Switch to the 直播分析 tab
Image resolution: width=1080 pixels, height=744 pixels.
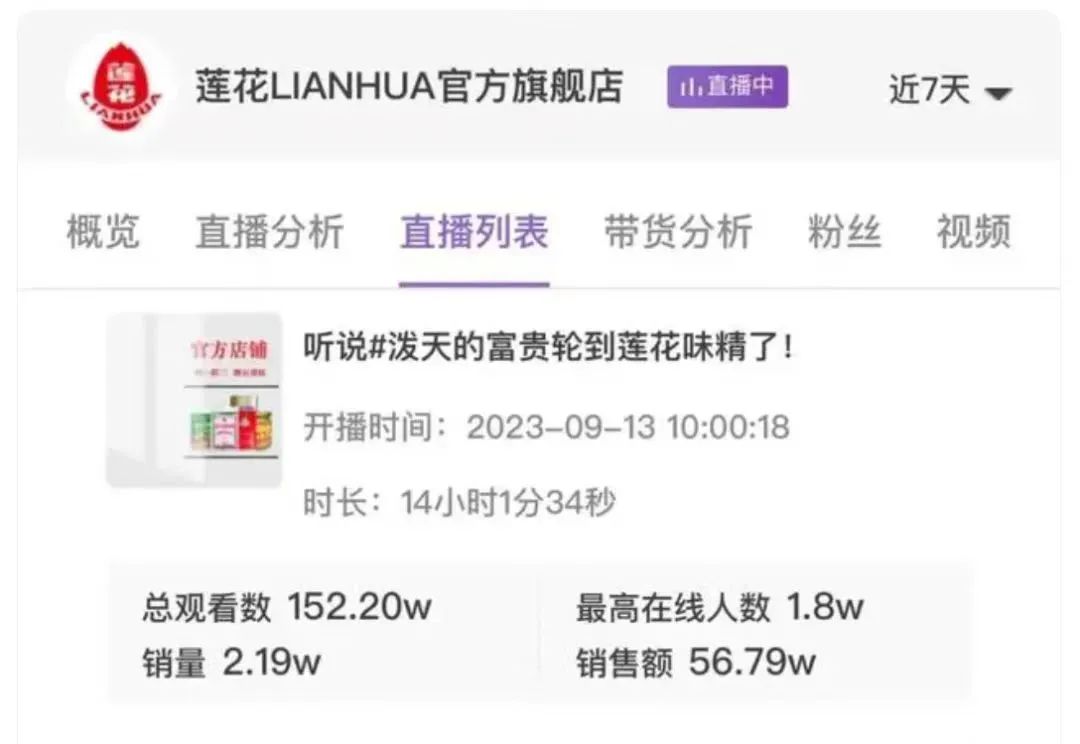pyautogui.click(x=269, y=232)
